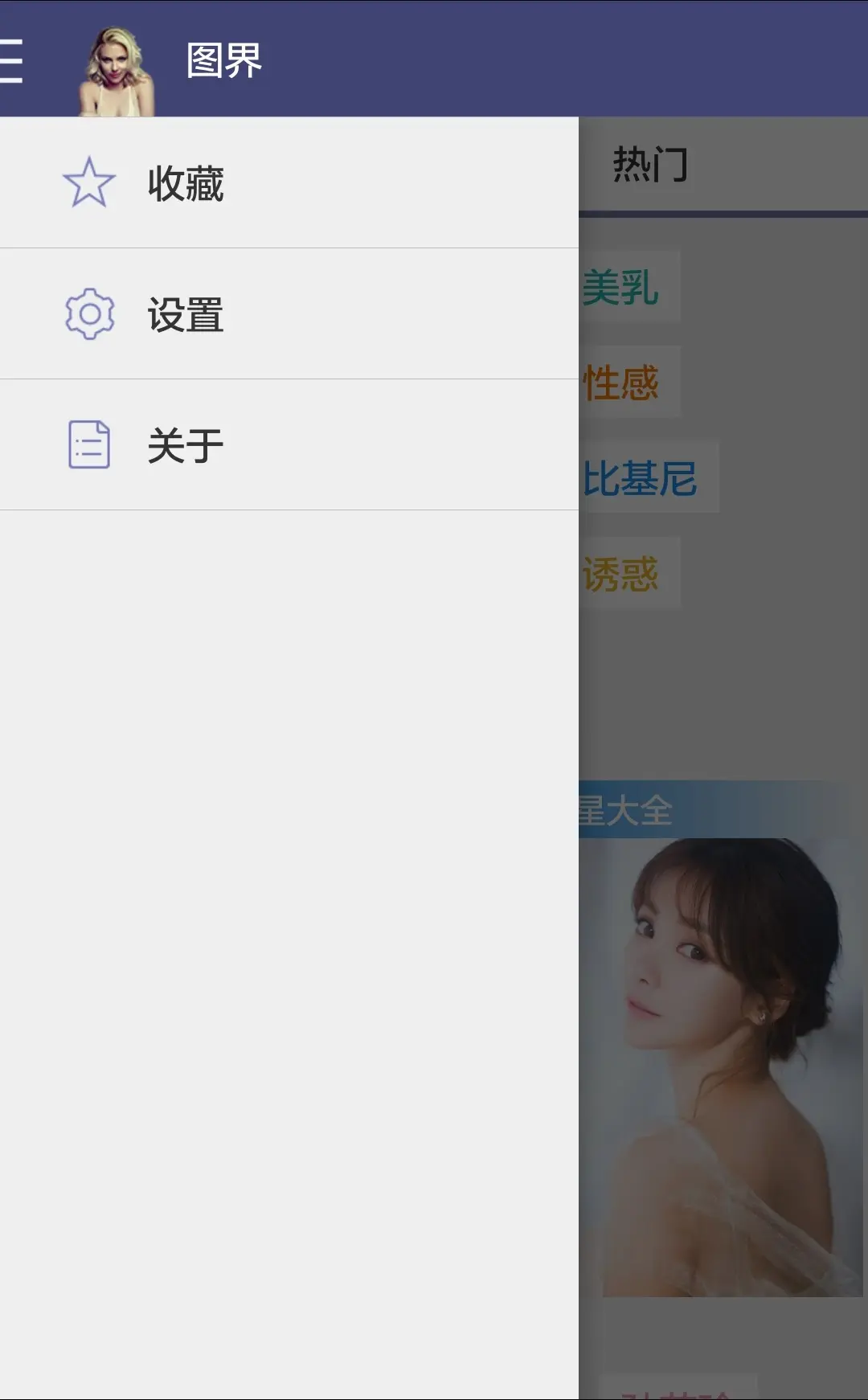Select the 比基尼 tag
The width and height of the screenshot is (868, 1400).
click(641, 478)
